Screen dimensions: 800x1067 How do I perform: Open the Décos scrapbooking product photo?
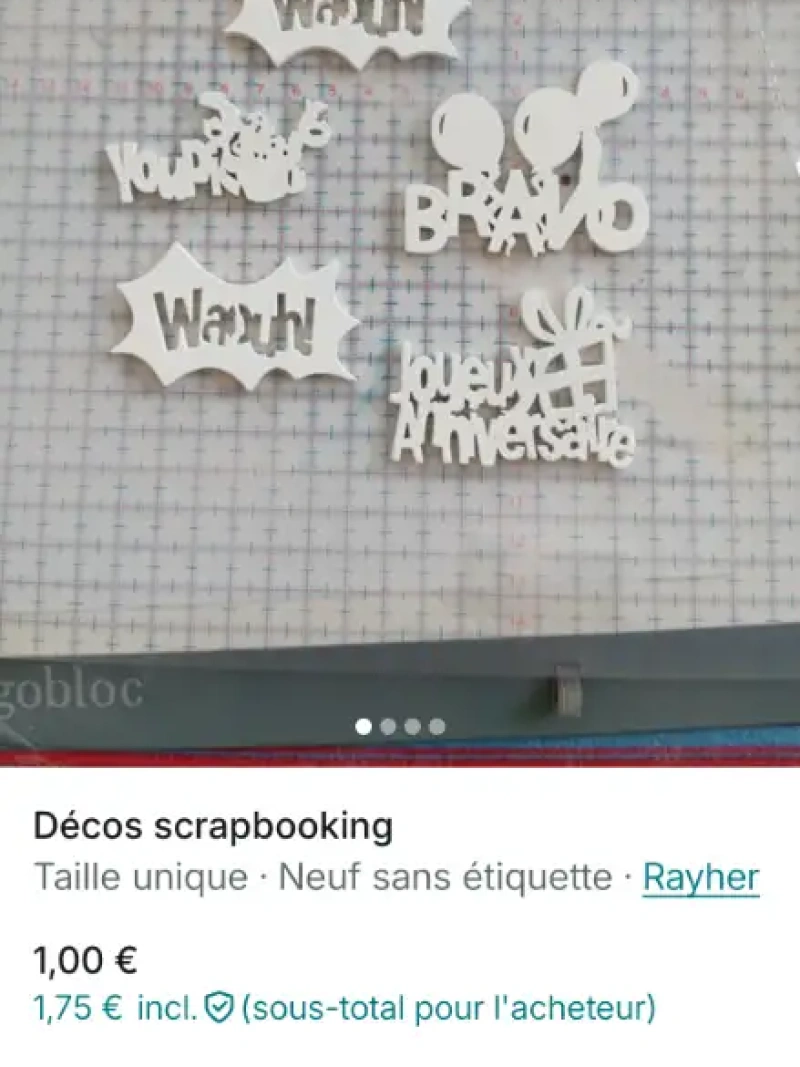click(400, 380)
